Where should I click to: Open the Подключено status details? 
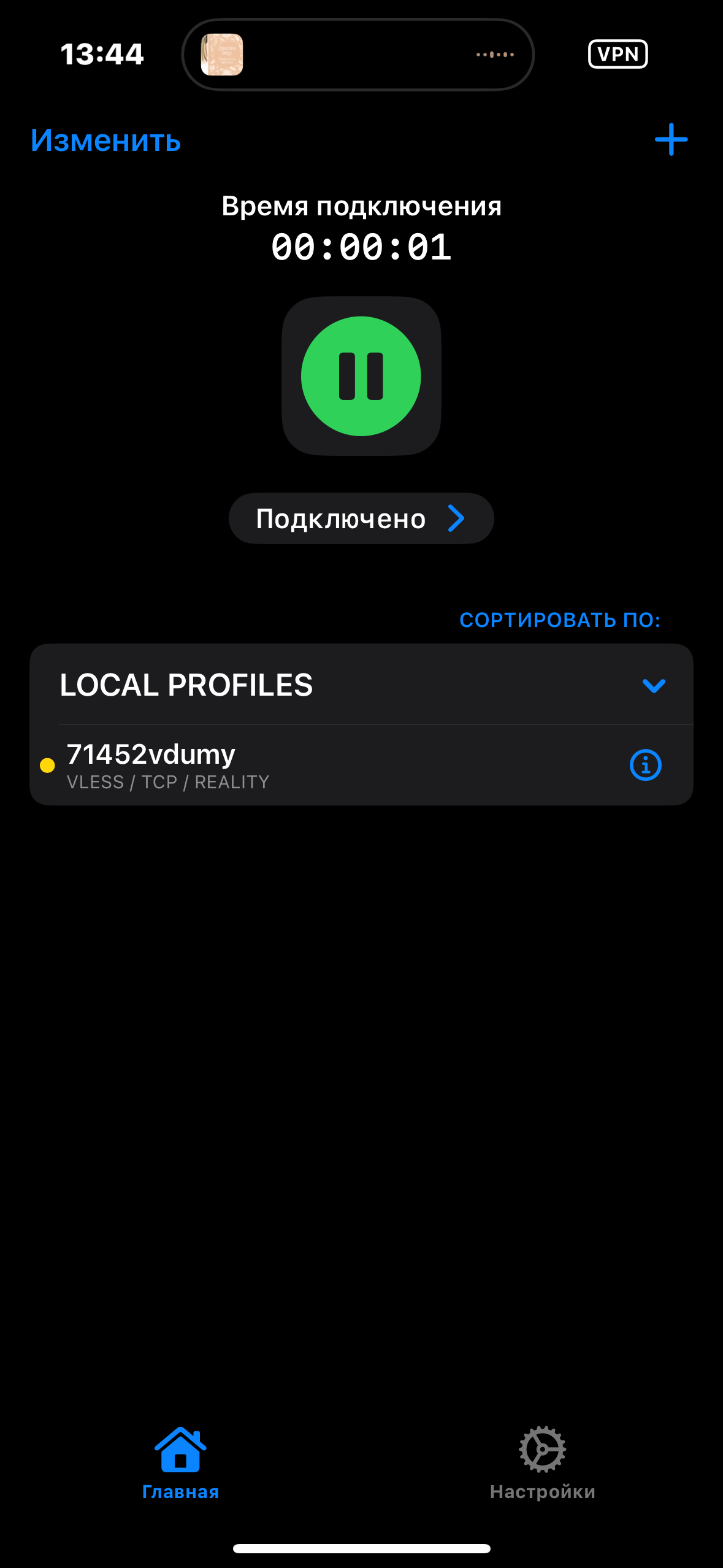[x=361, y=518]
